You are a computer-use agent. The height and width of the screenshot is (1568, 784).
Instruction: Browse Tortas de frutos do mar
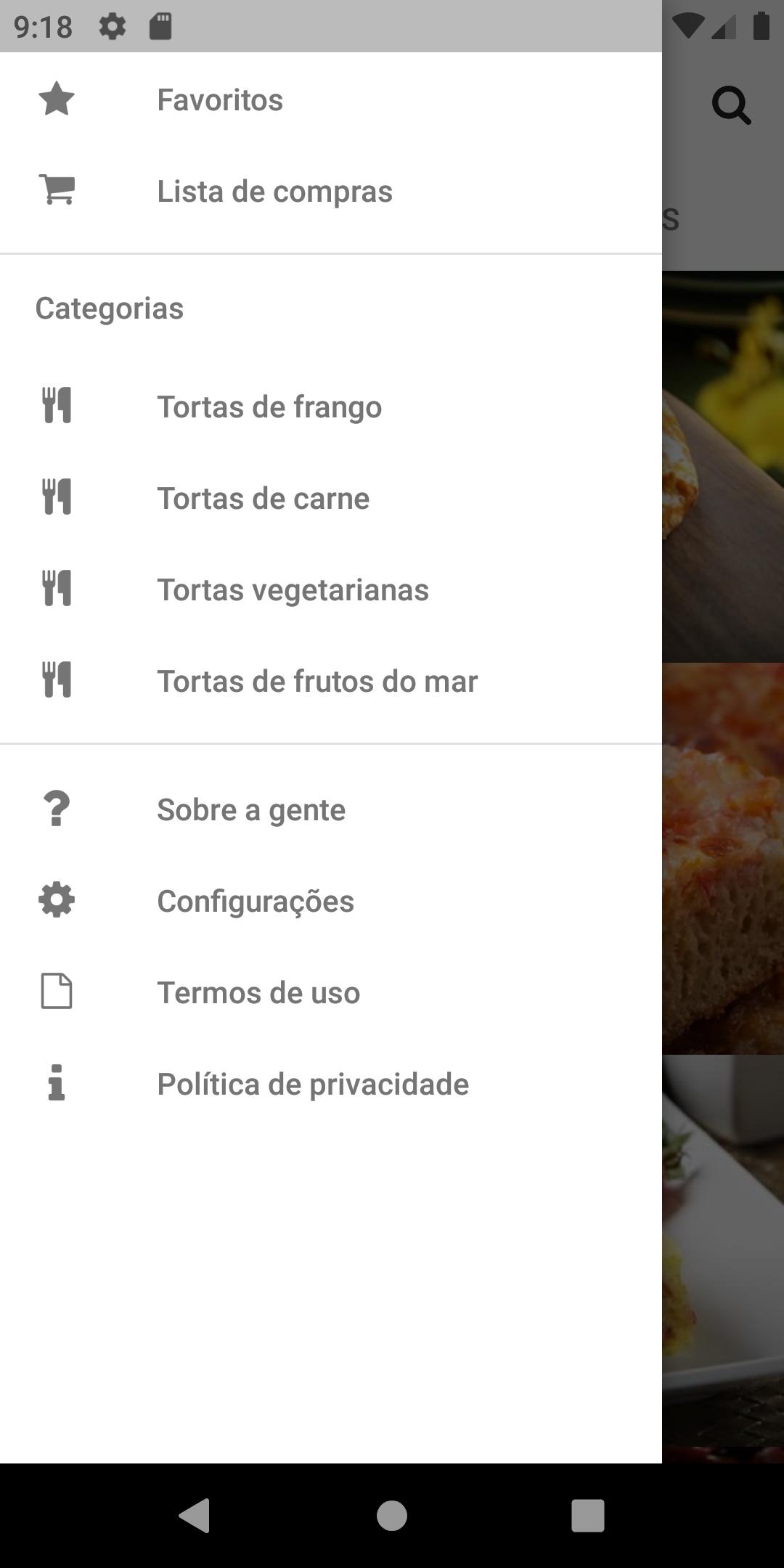(331, 681)
